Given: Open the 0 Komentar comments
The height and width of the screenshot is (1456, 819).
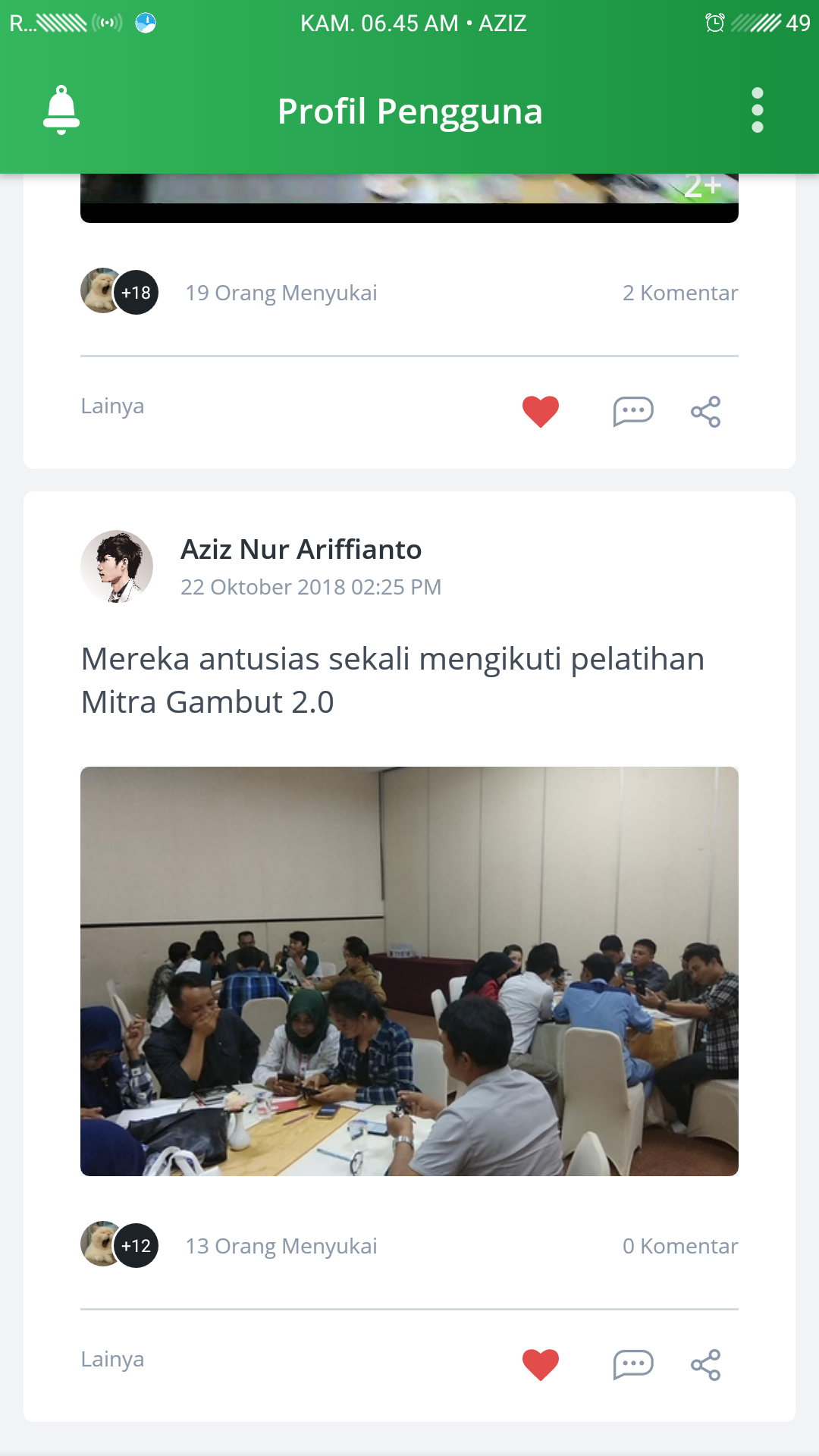Looking at the screenshot, I should (x=680, y=1246).
